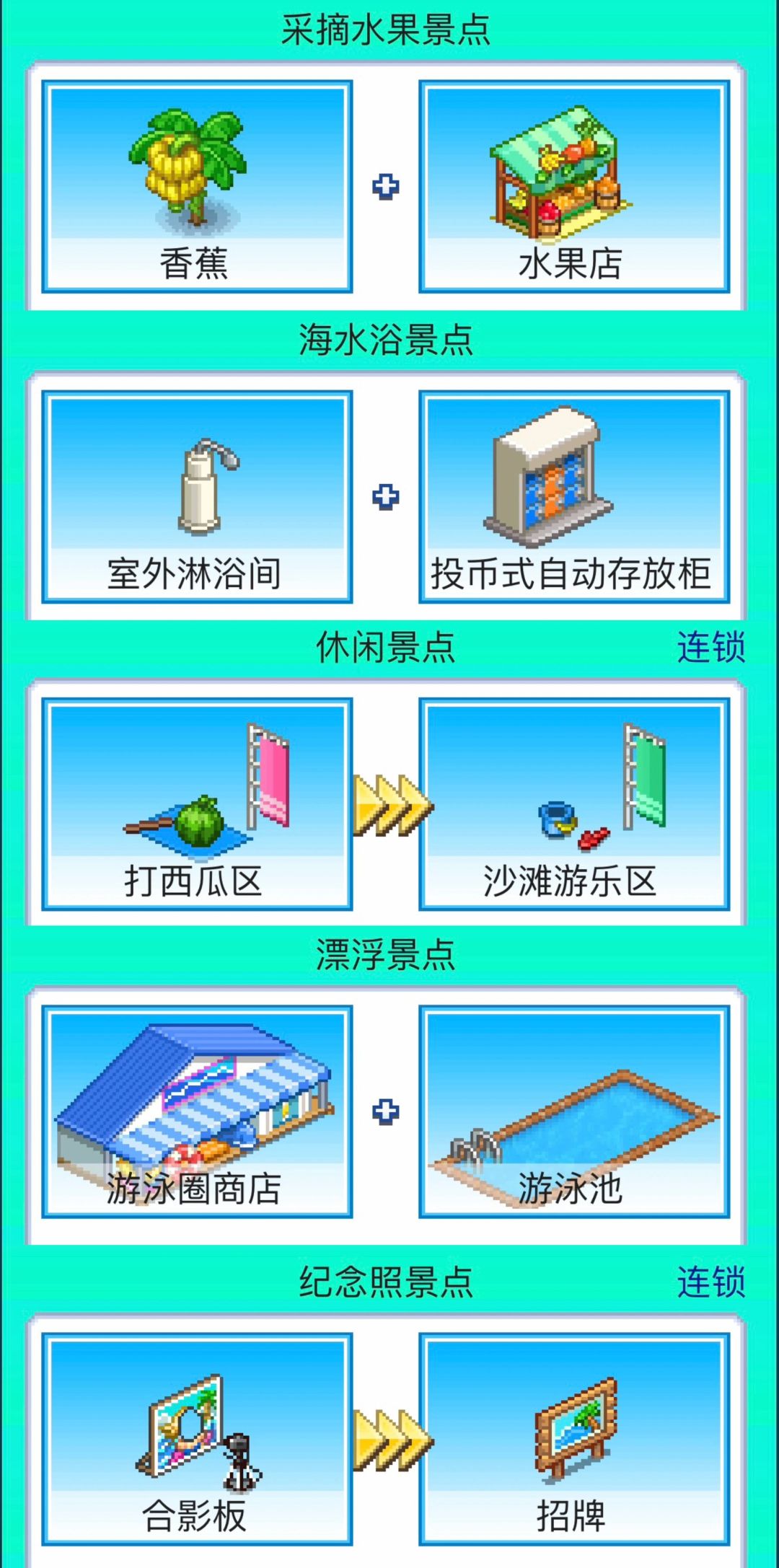Select the 招牌 signboard tile
Image resolution: width=779 pixels, height=1568 pixels.
pos(574,1439)
